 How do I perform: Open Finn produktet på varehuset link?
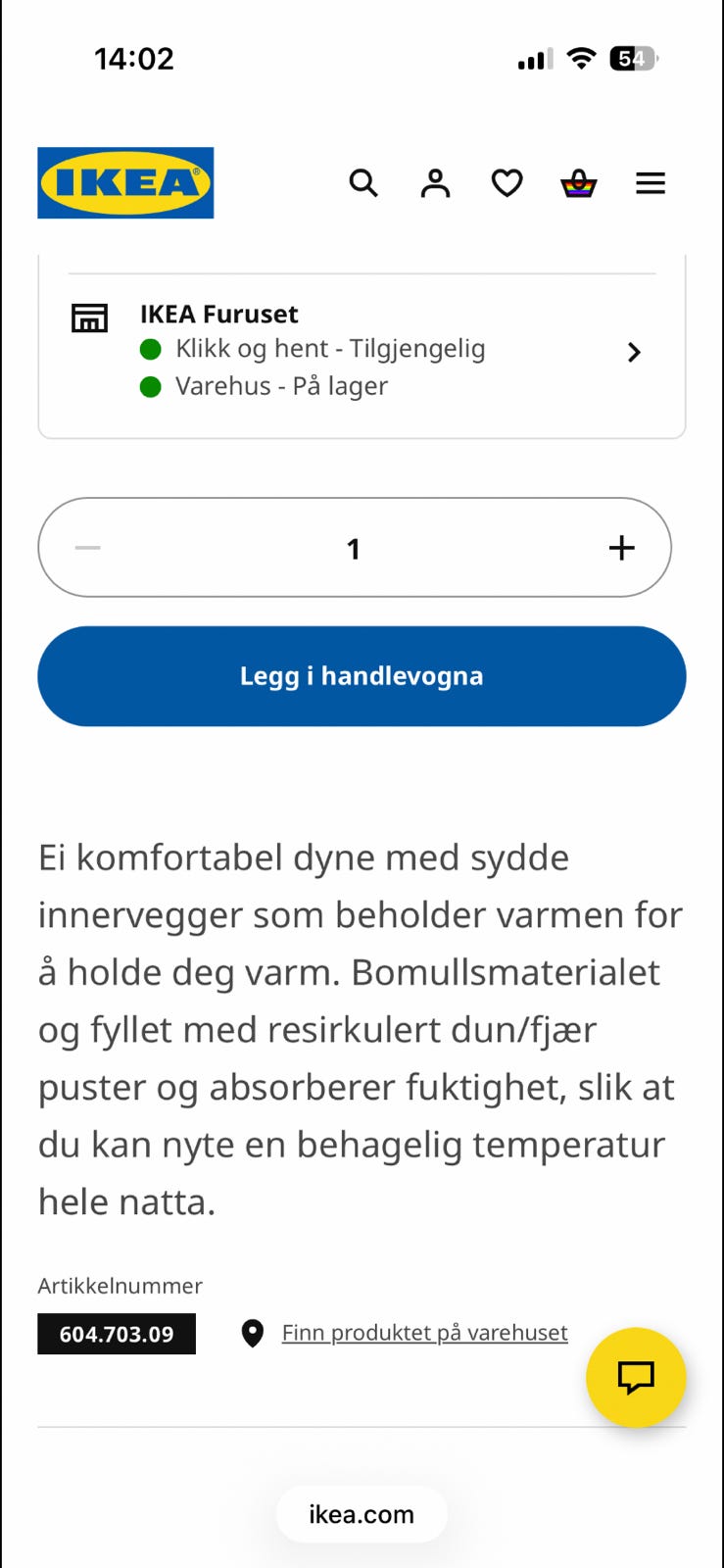click(423, 1333)
